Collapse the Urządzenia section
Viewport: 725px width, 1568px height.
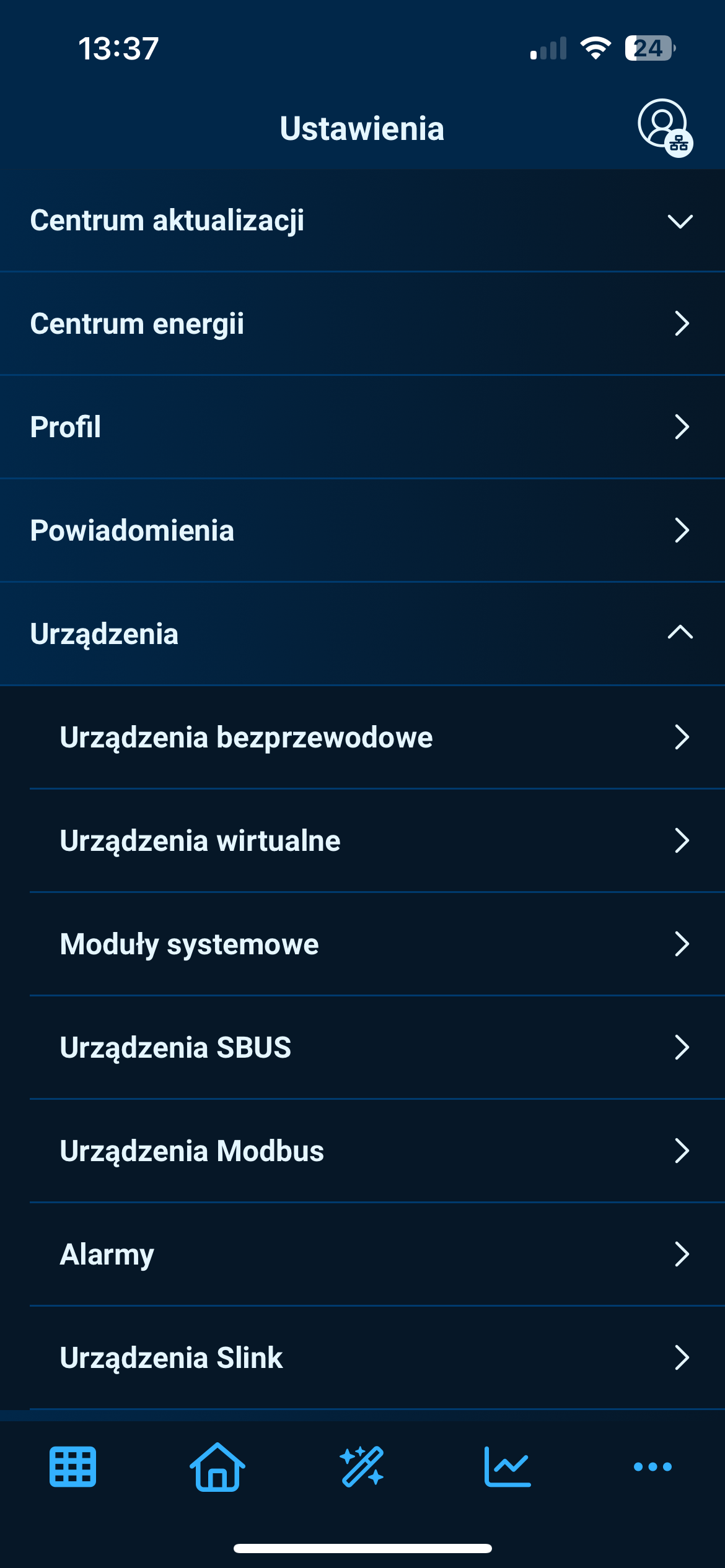tap(362, 634)
